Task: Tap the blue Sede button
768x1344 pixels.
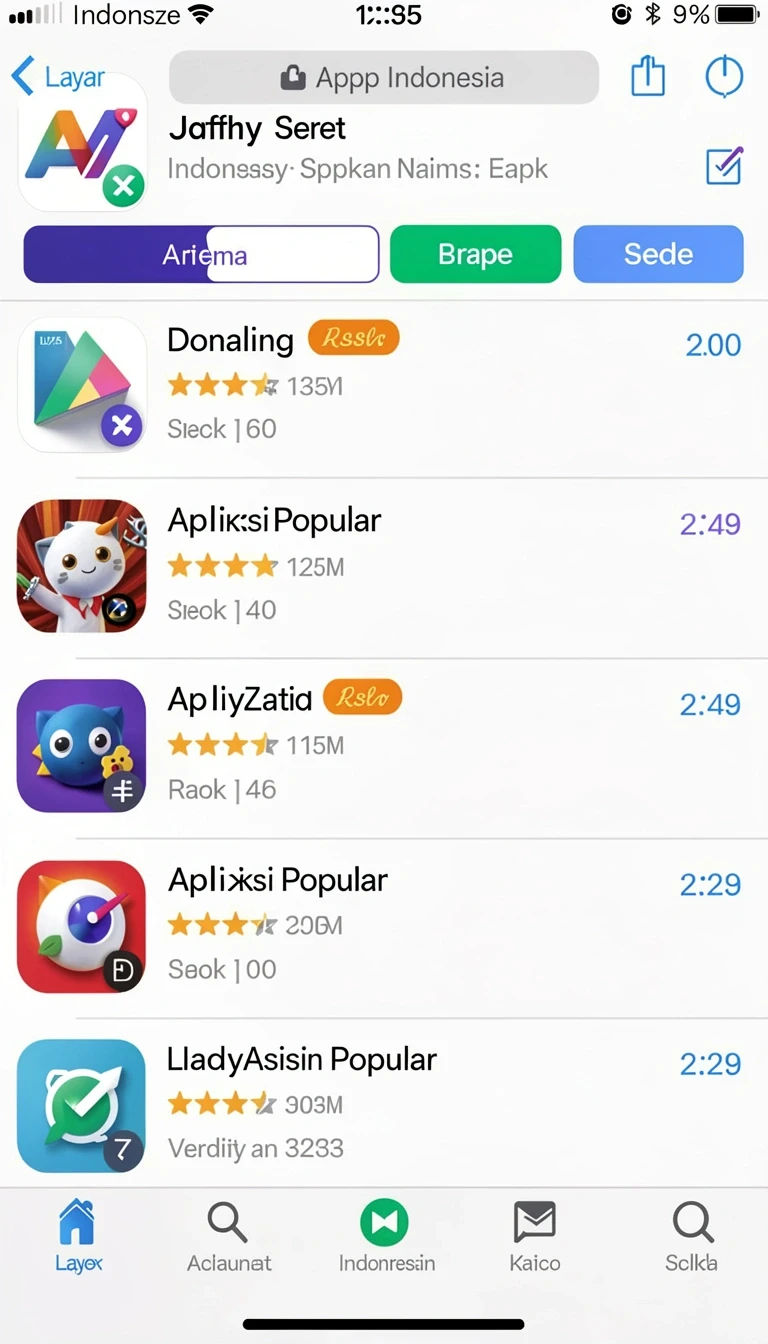Action: point(658,254)
